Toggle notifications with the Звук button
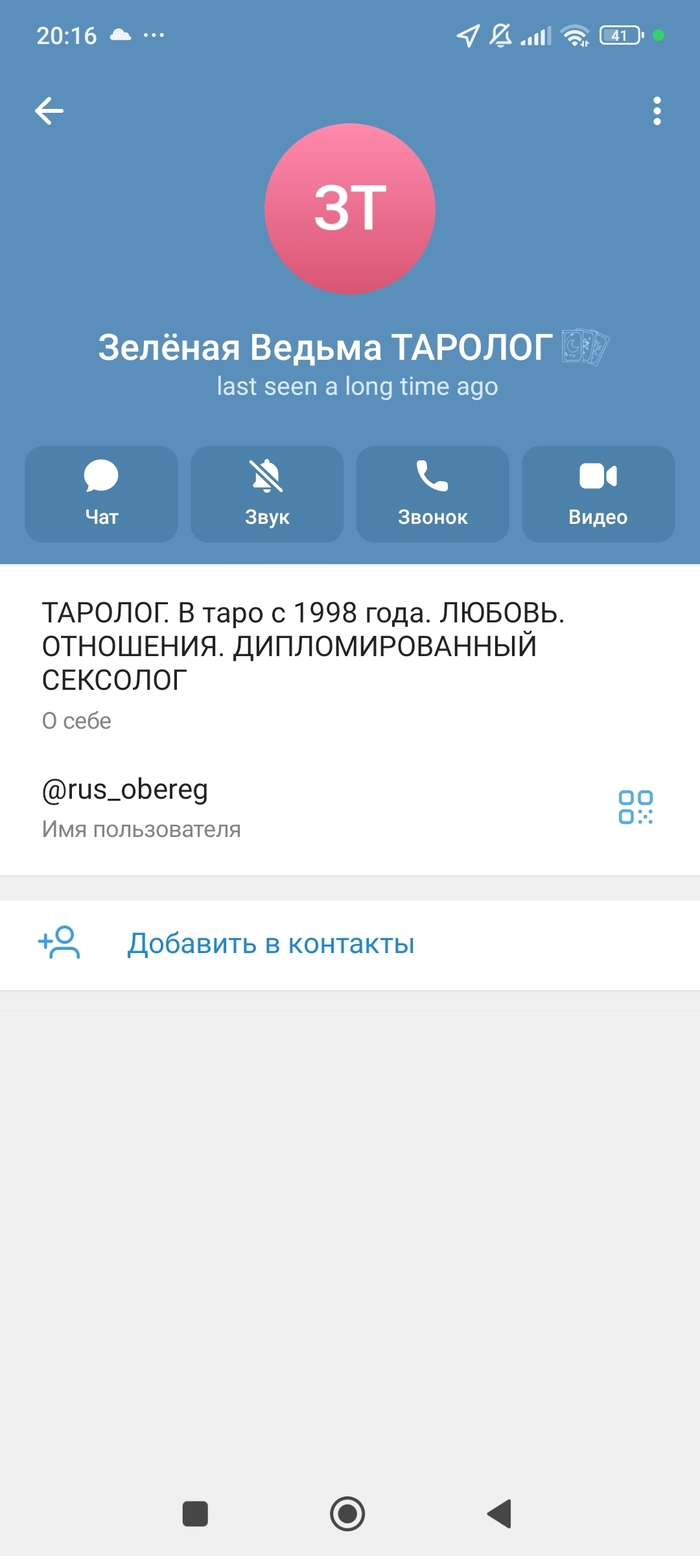700x1556 pixels. click(267, 494)
